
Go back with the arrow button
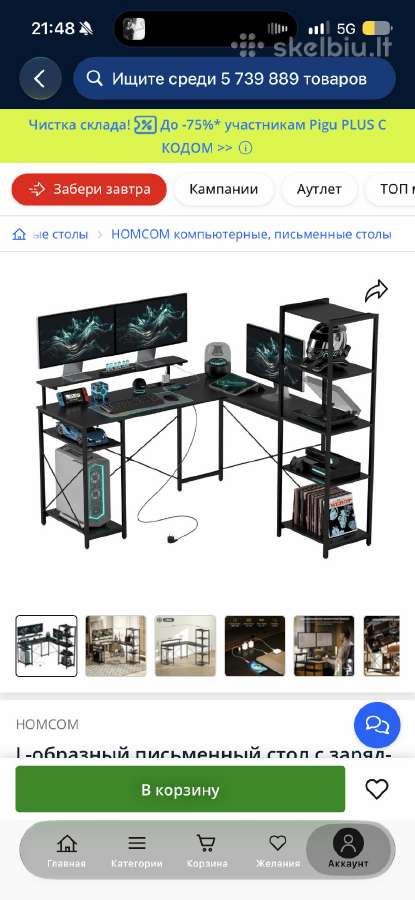coord(40,79)
